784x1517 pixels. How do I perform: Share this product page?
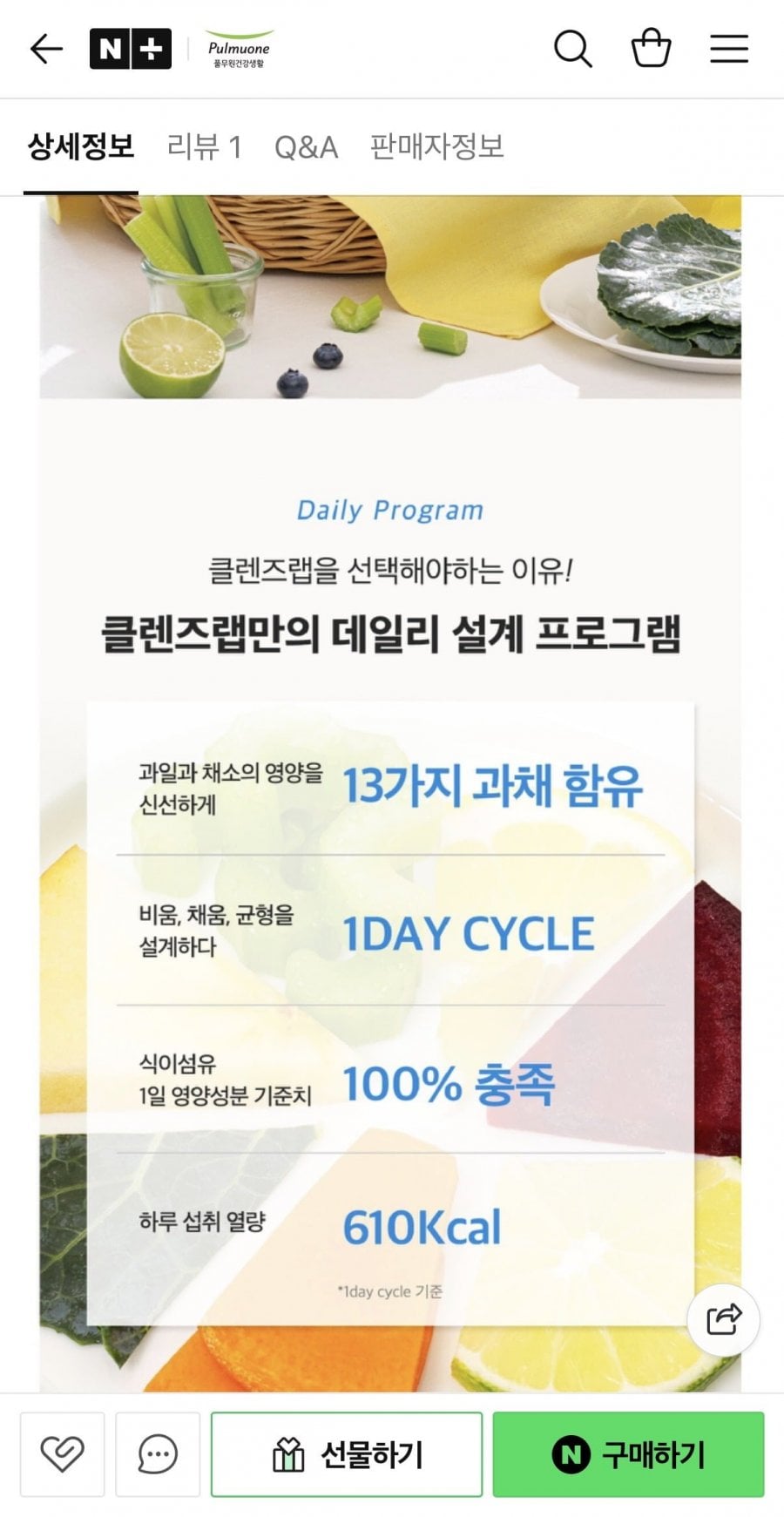pos(723,1319)
